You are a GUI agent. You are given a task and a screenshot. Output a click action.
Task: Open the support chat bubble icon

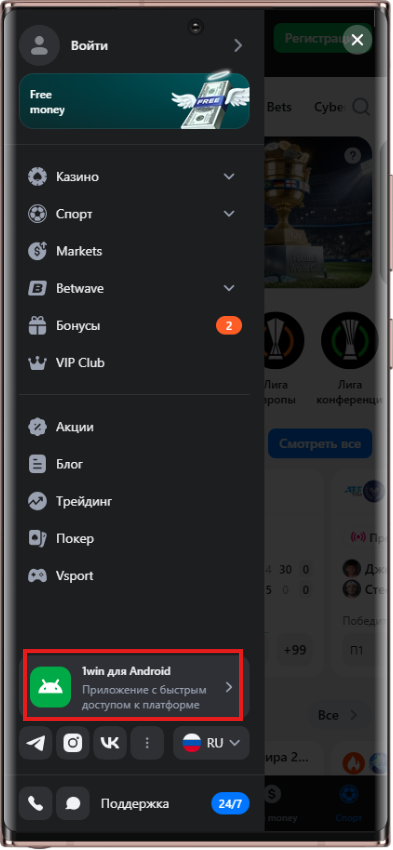[73, 803]
